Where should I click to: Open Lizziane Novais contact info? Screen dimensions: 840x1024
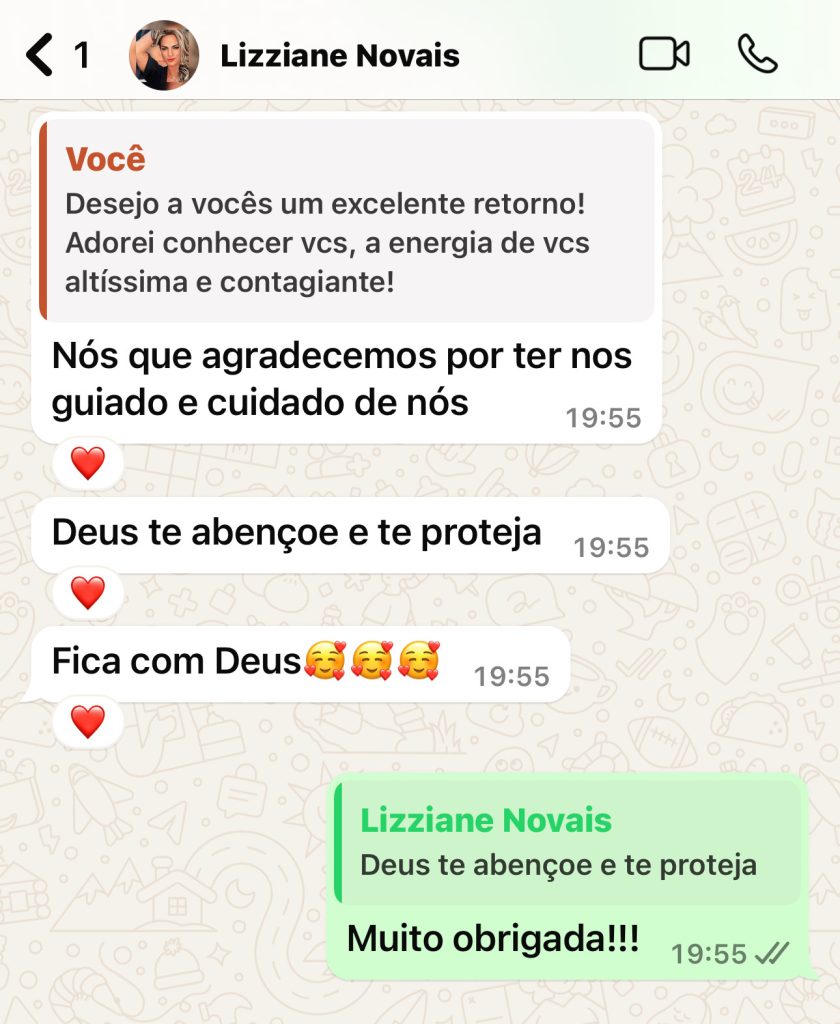(340, 56)
